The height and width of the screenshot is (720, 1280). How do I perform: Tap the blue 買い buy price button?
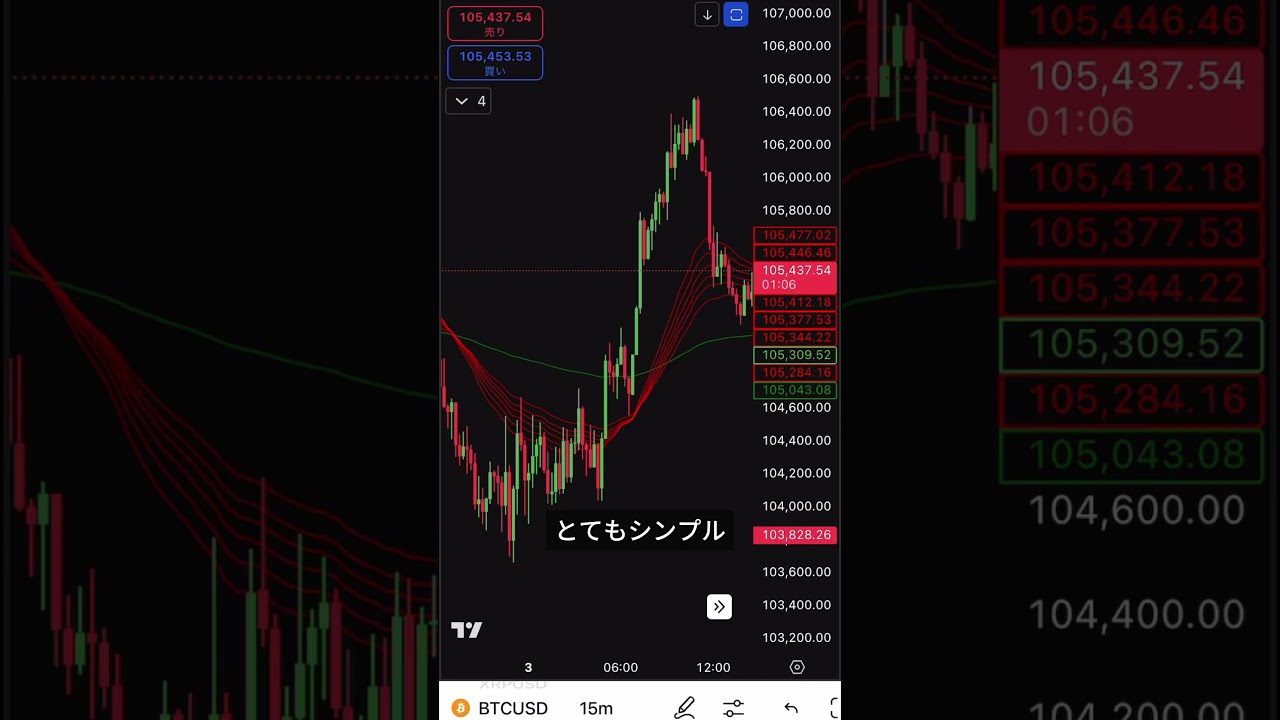click(495, 63)
